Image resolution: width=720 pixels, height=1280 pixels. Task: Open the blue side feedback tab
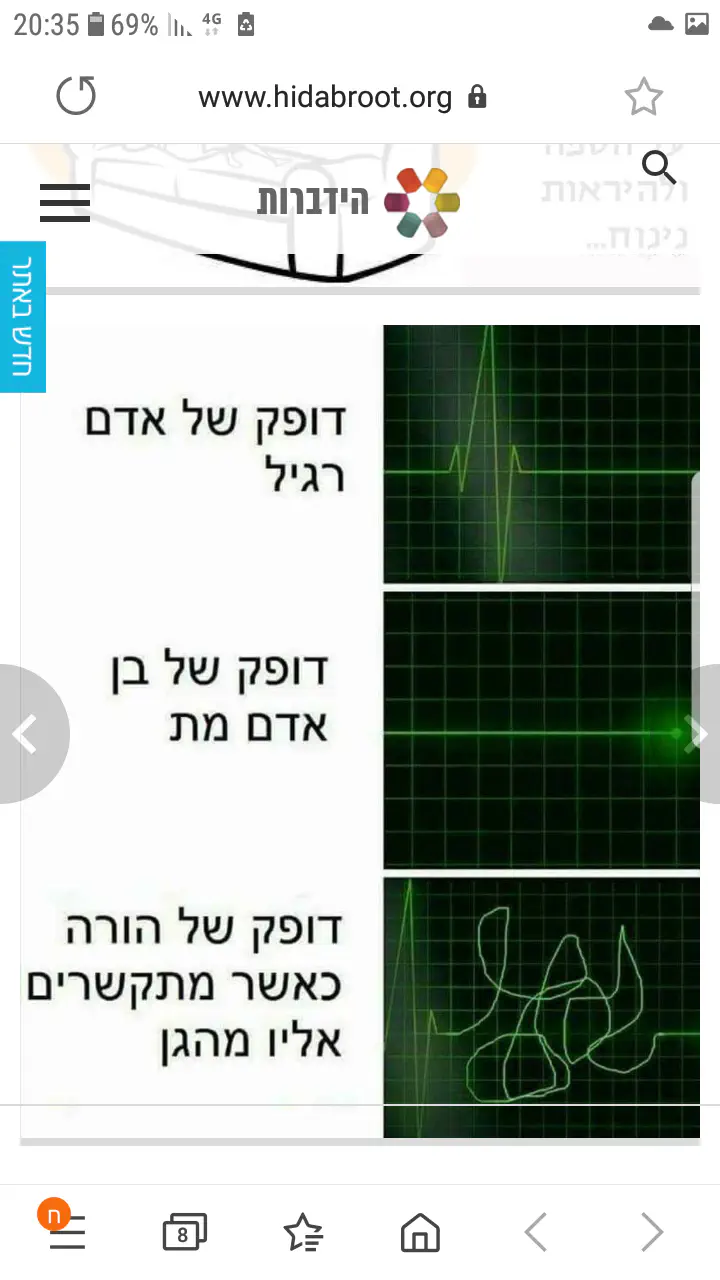point(22,316)
